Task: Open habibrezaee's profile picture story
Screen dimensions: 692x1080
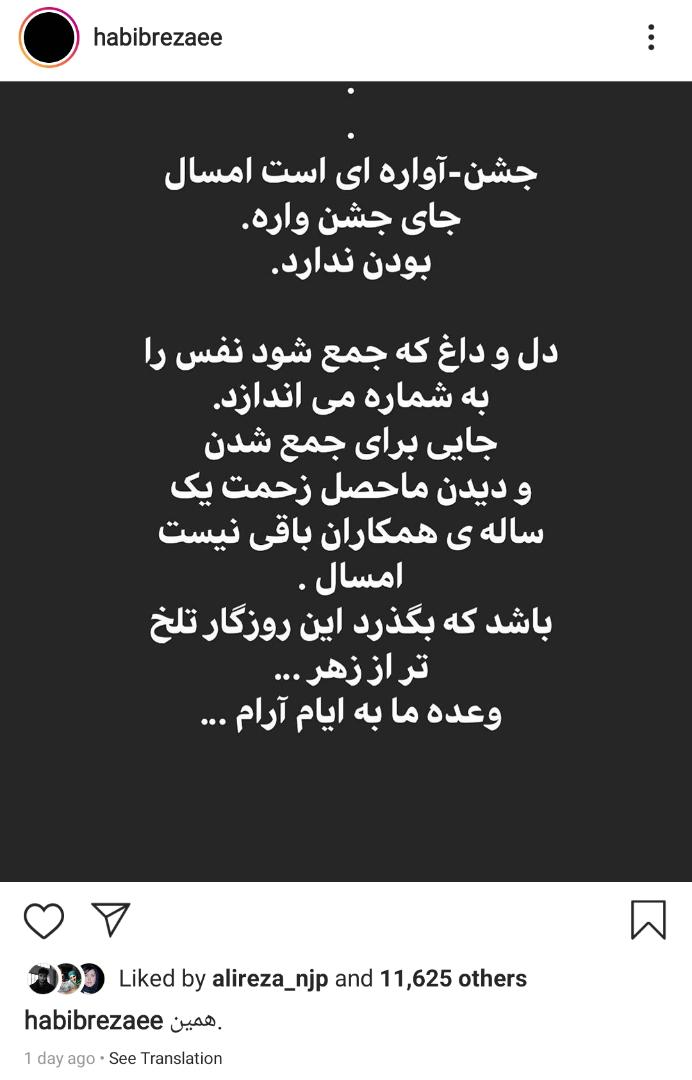Action: (x=48, y=38)
